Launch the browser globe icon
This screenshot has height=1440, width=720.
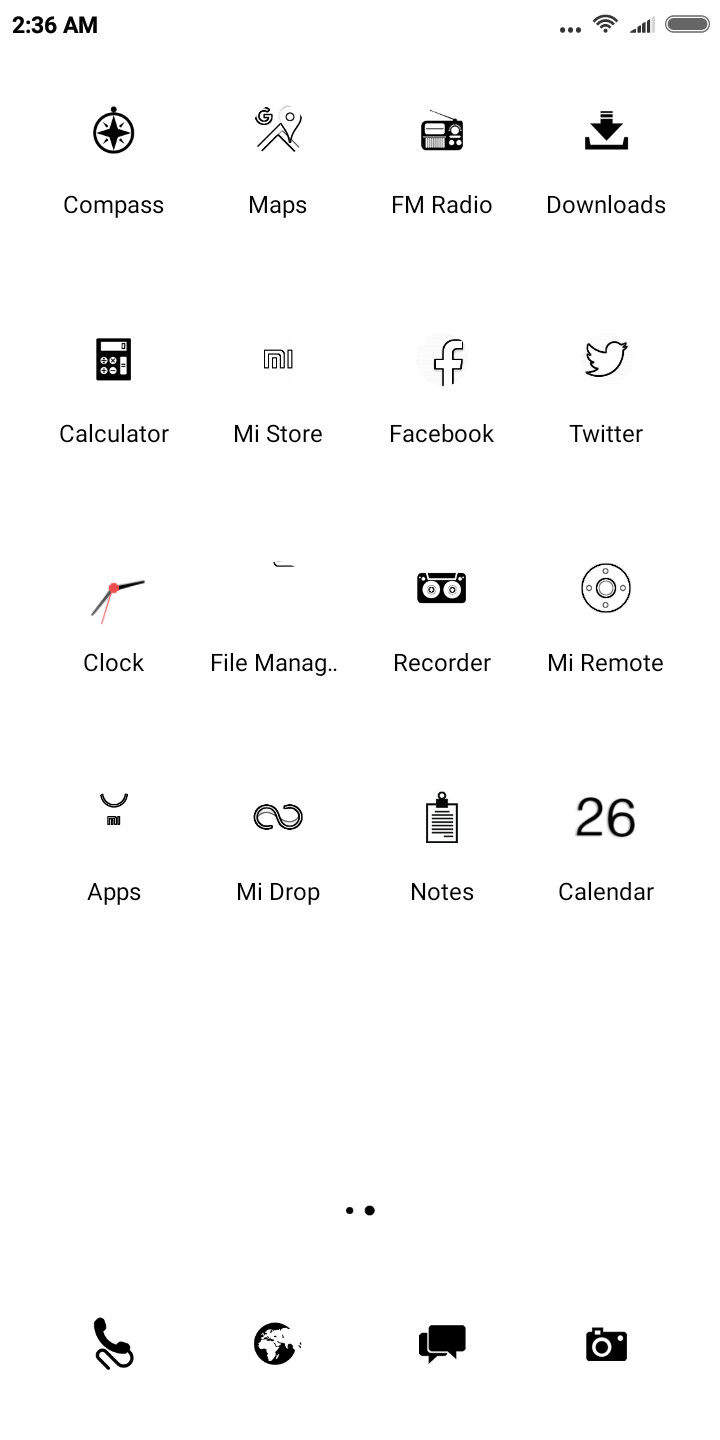[278, 1344]
